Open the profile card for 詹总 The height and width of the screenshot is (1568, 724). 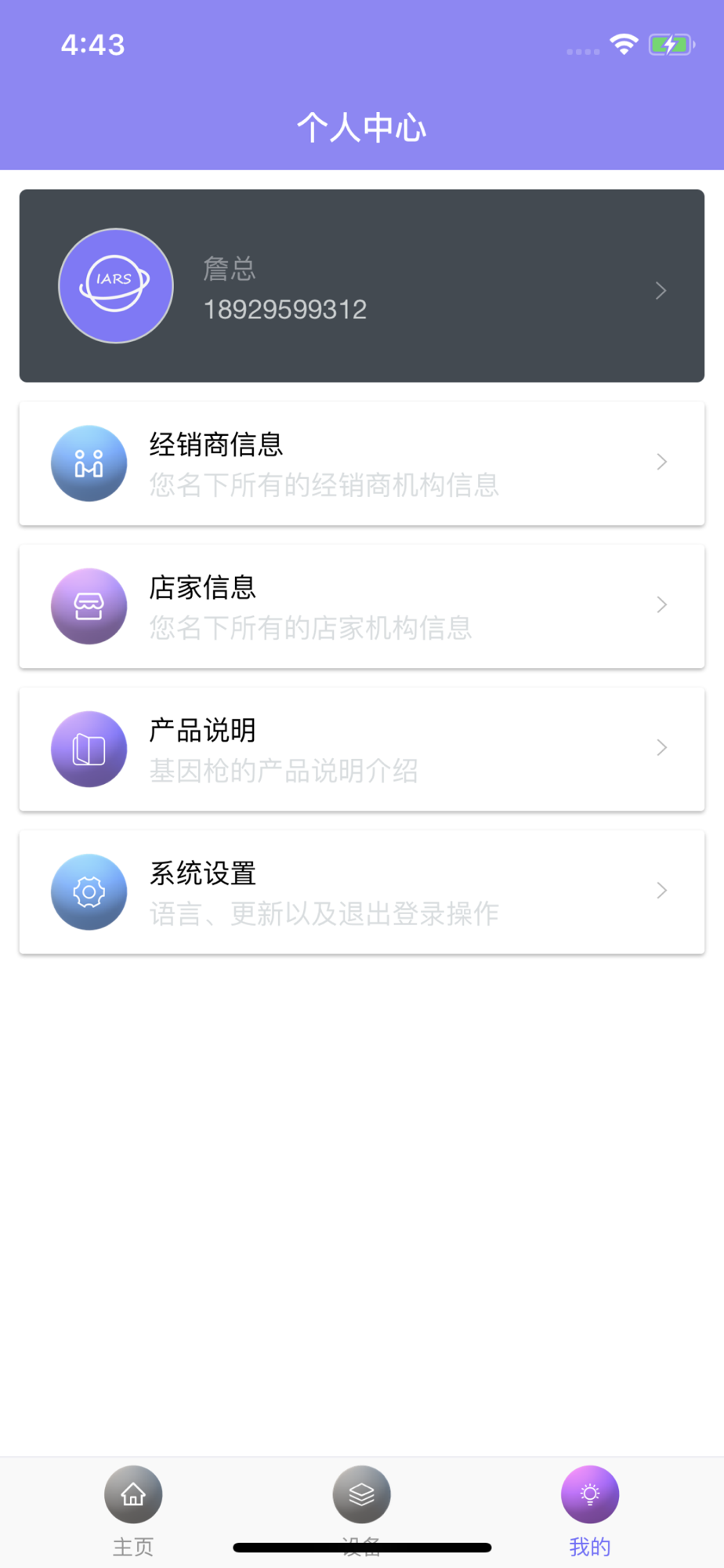(x=361, y=286)
